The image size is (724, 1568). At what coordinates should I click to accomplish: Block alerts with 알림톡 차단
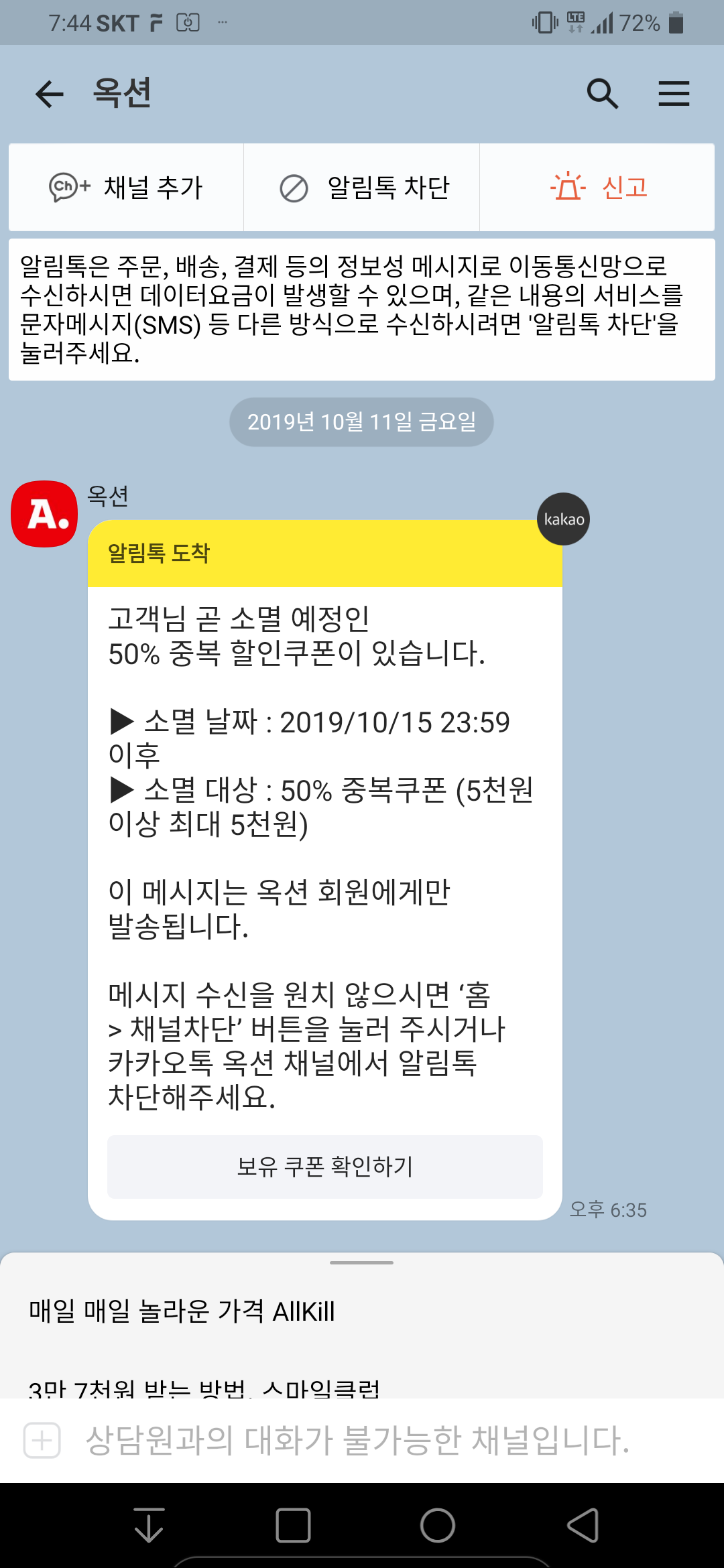[x=362, y=188]
